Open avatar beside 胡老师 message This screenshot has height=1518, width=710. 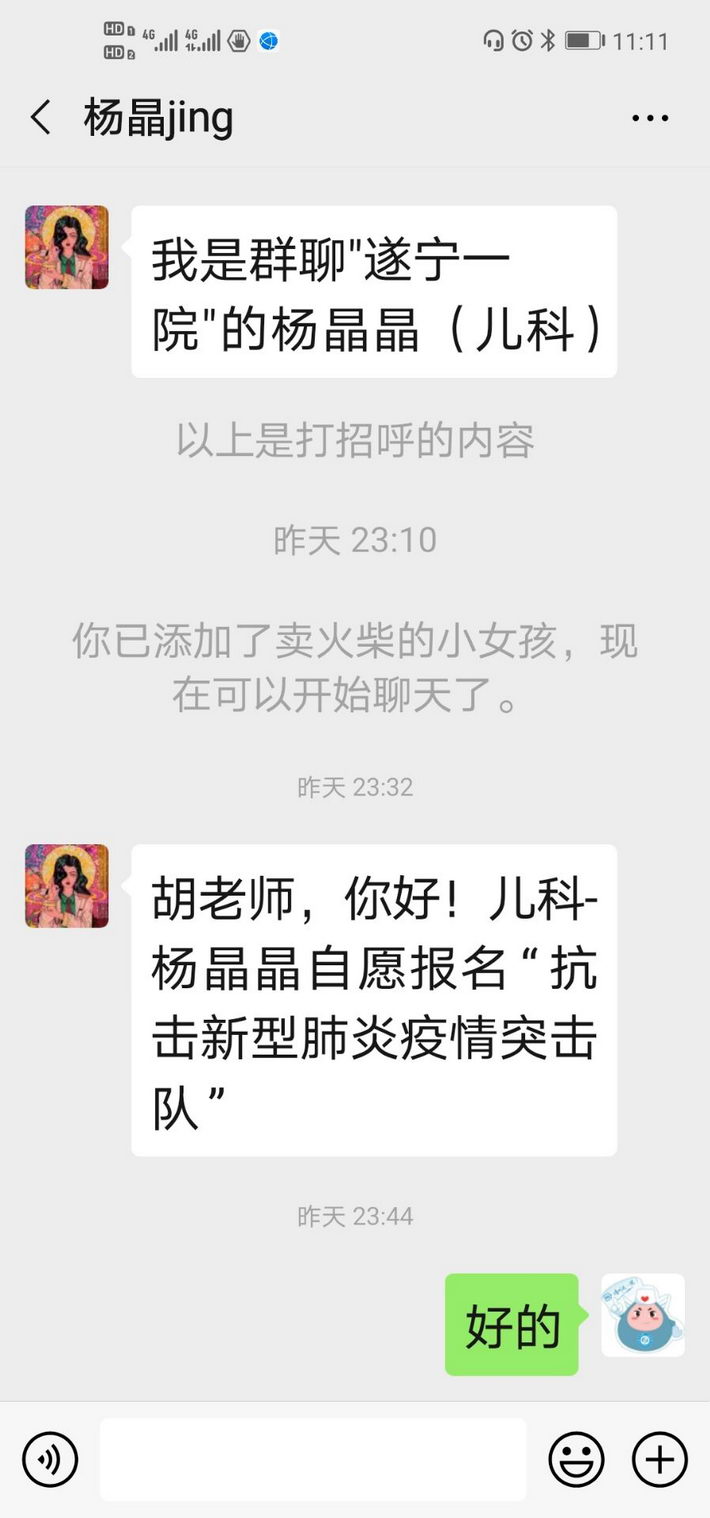pos(67,886)
